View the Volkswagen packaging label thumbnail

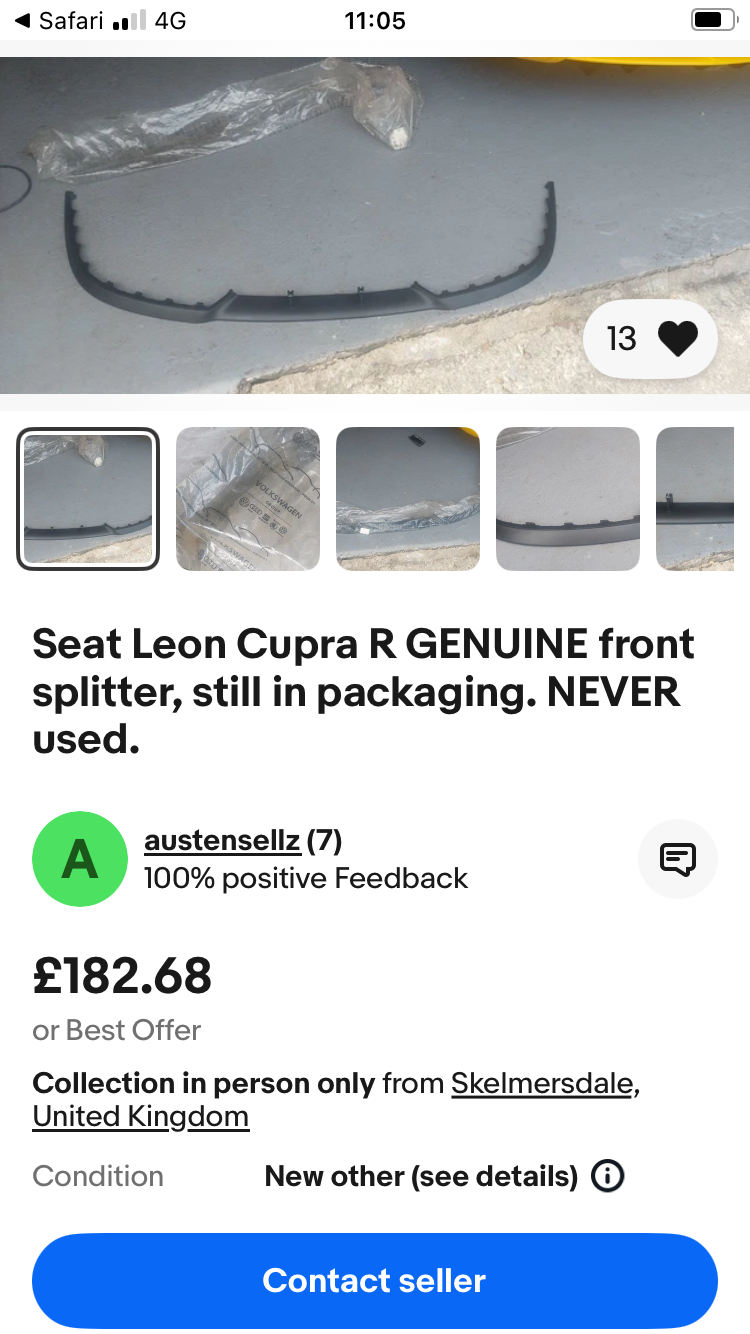(248, 499)
